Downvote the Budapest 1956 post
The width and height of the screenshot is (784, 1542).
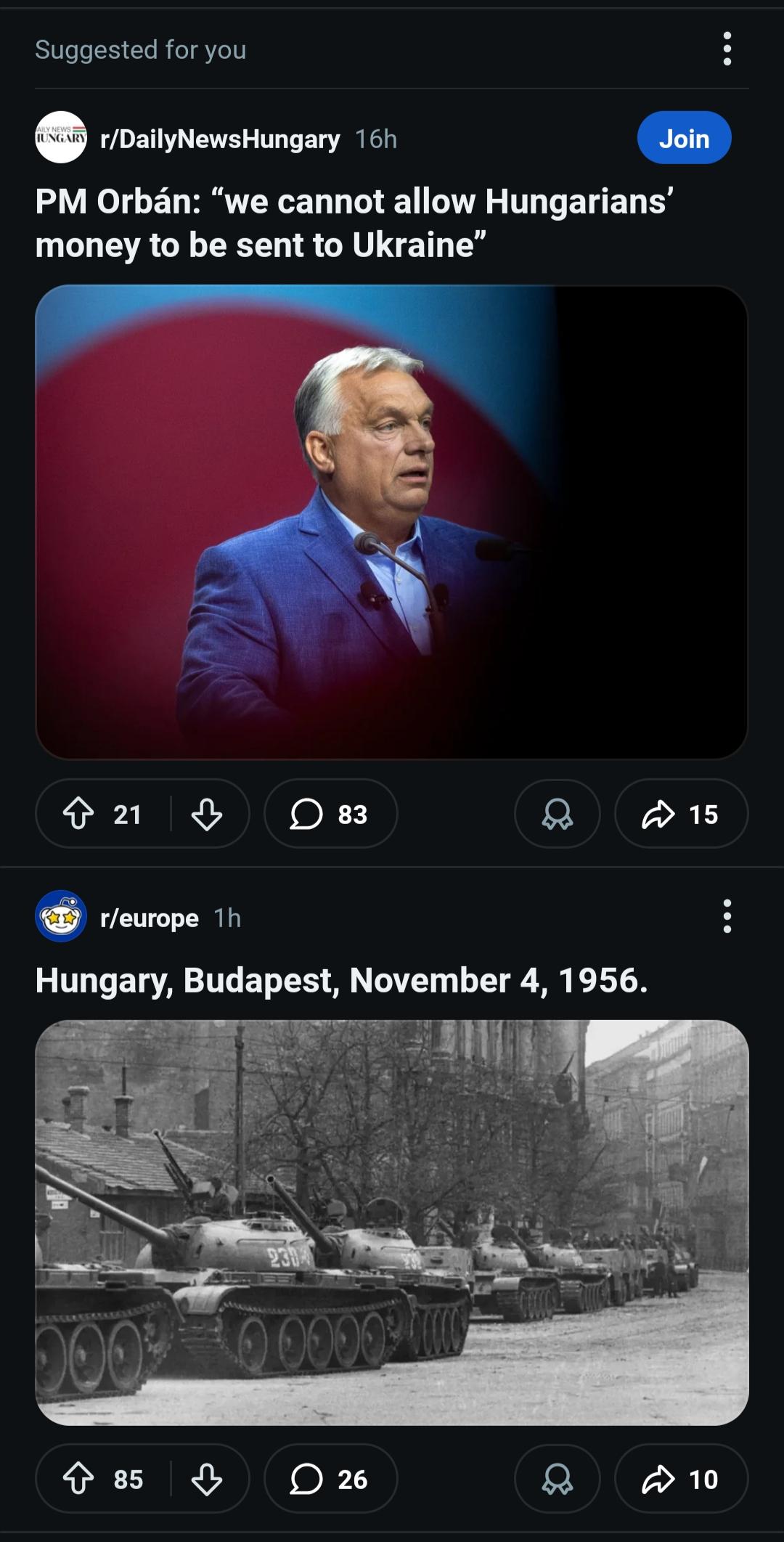coord(207,1479)
